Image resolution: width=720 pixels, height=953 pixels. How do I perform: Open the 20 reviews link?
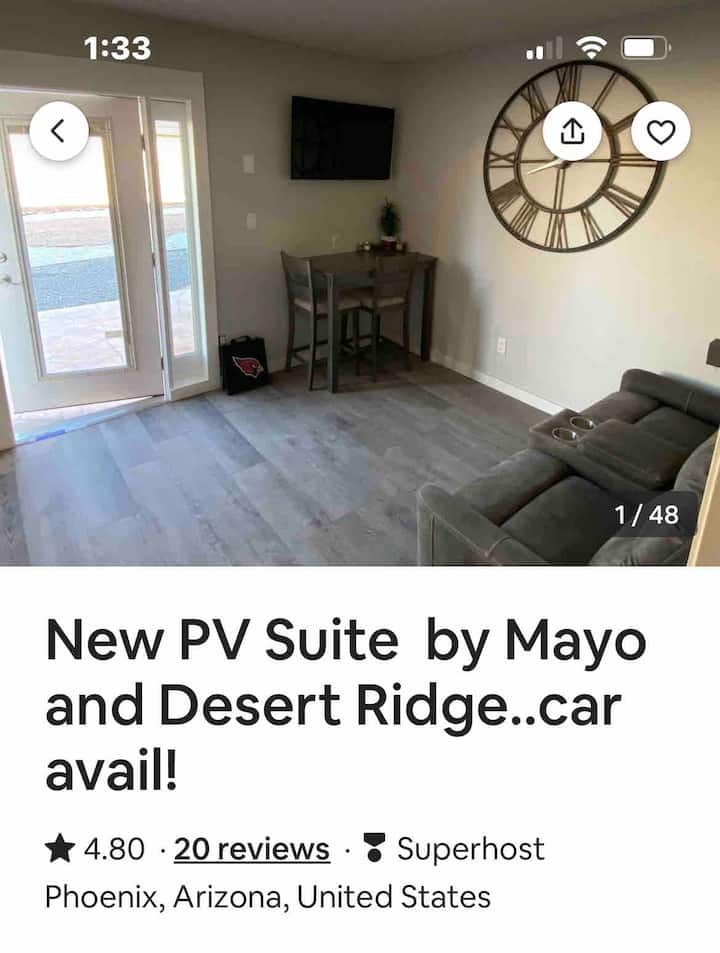(x=251, y=849)
